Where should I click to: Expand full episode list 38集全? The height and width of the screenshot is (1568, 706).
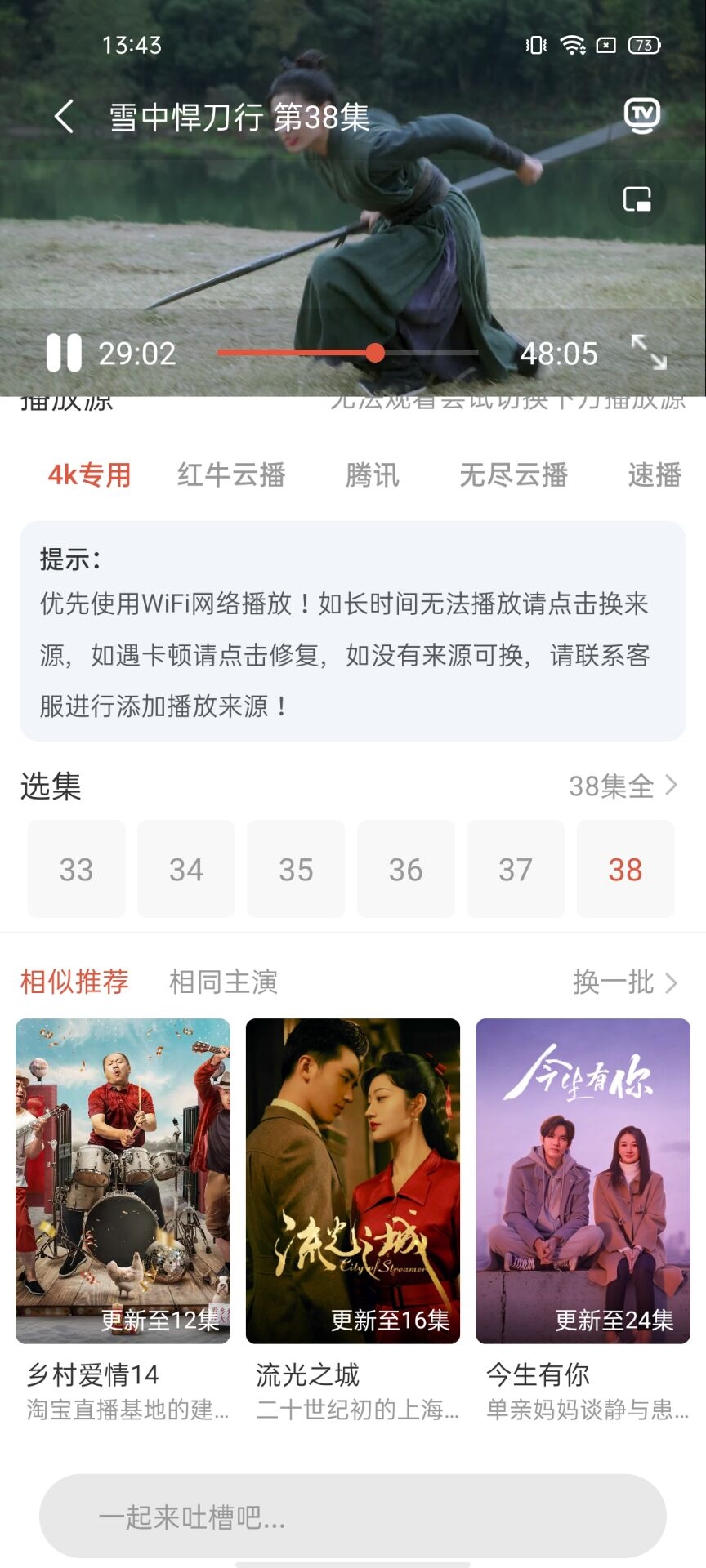(x=623, y=786)
